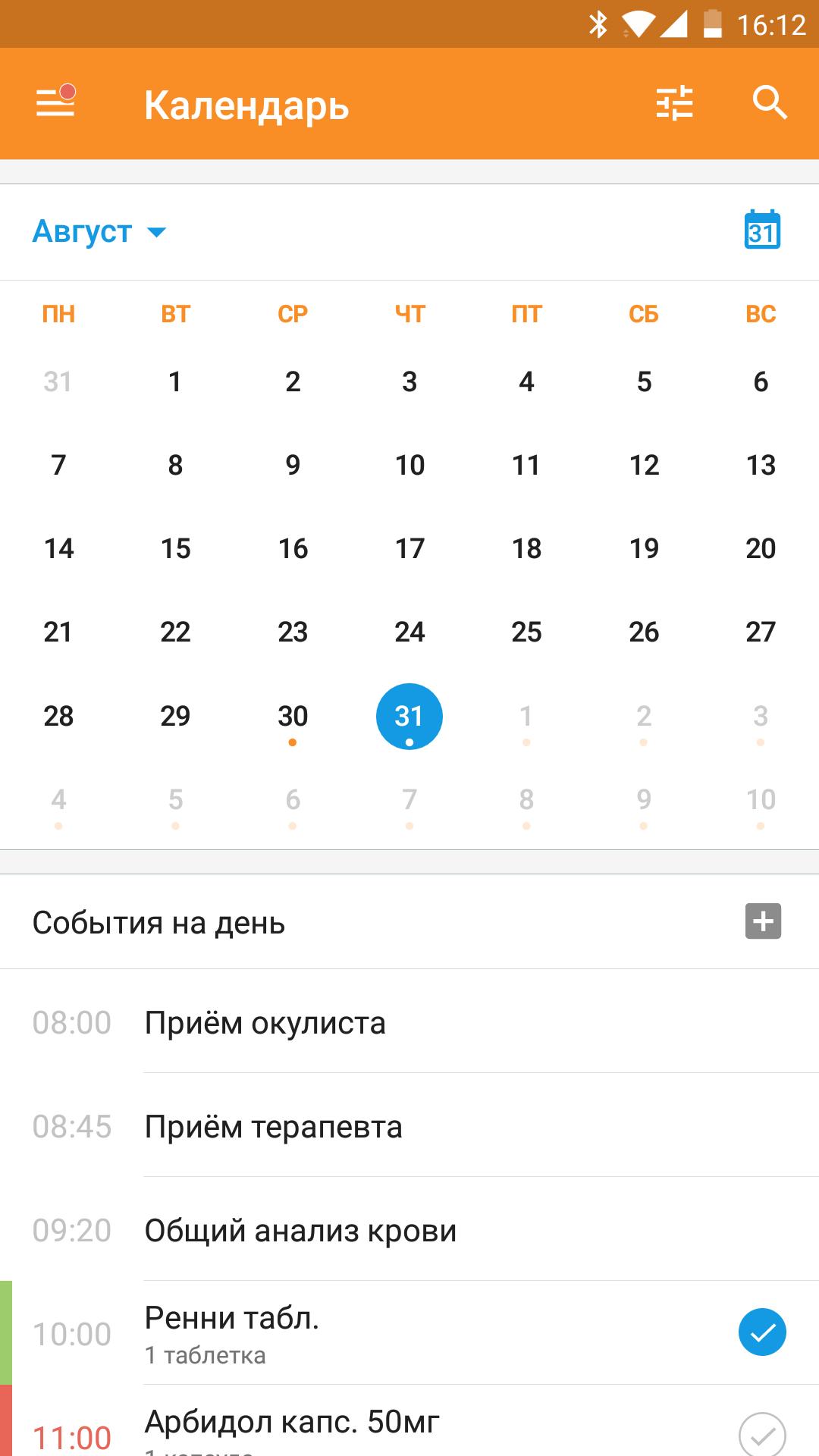Select August 24 in the calendar
This screenshot has height=1456, width=819.
[409, 632]
